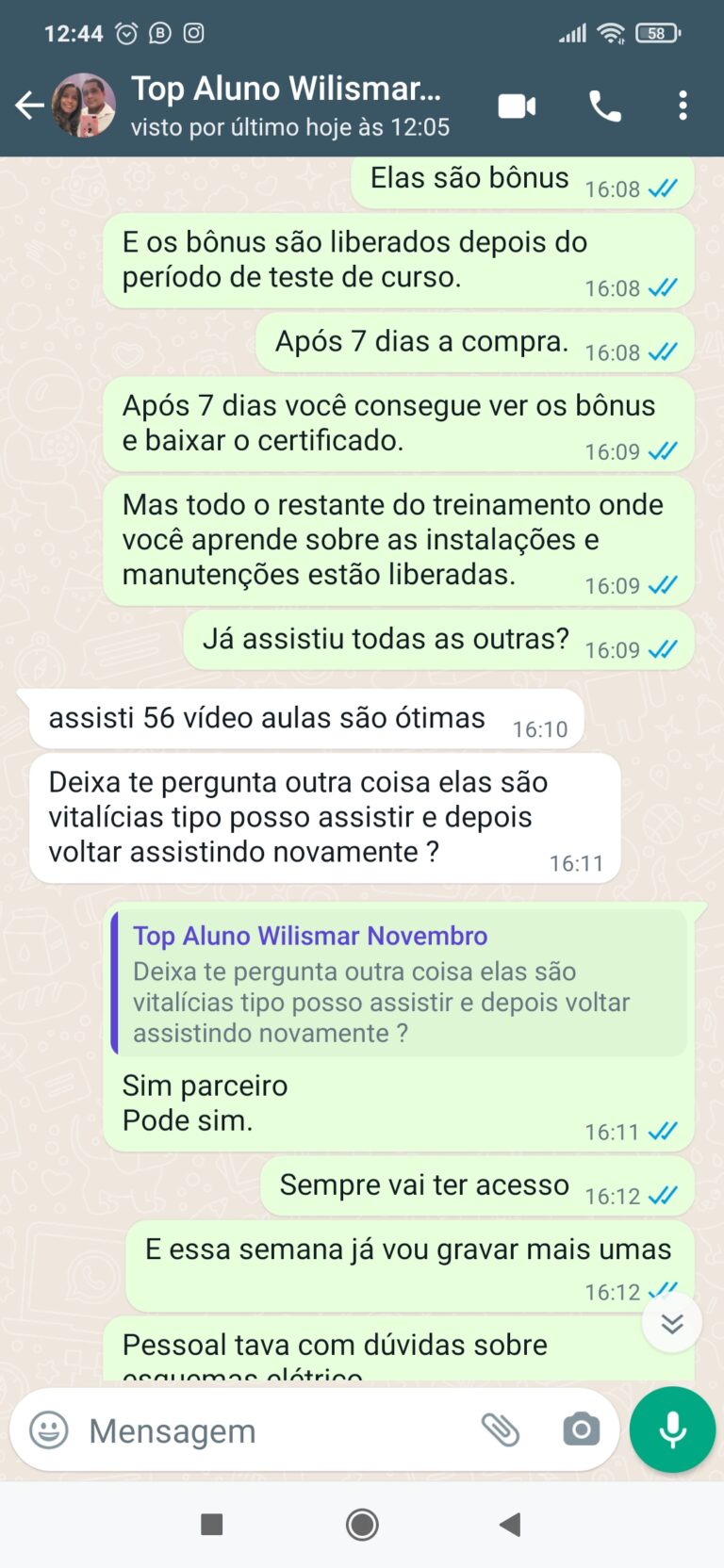724x1568 pixels.
Task: Go back to the chat list
Action: (x=29, y=106)
